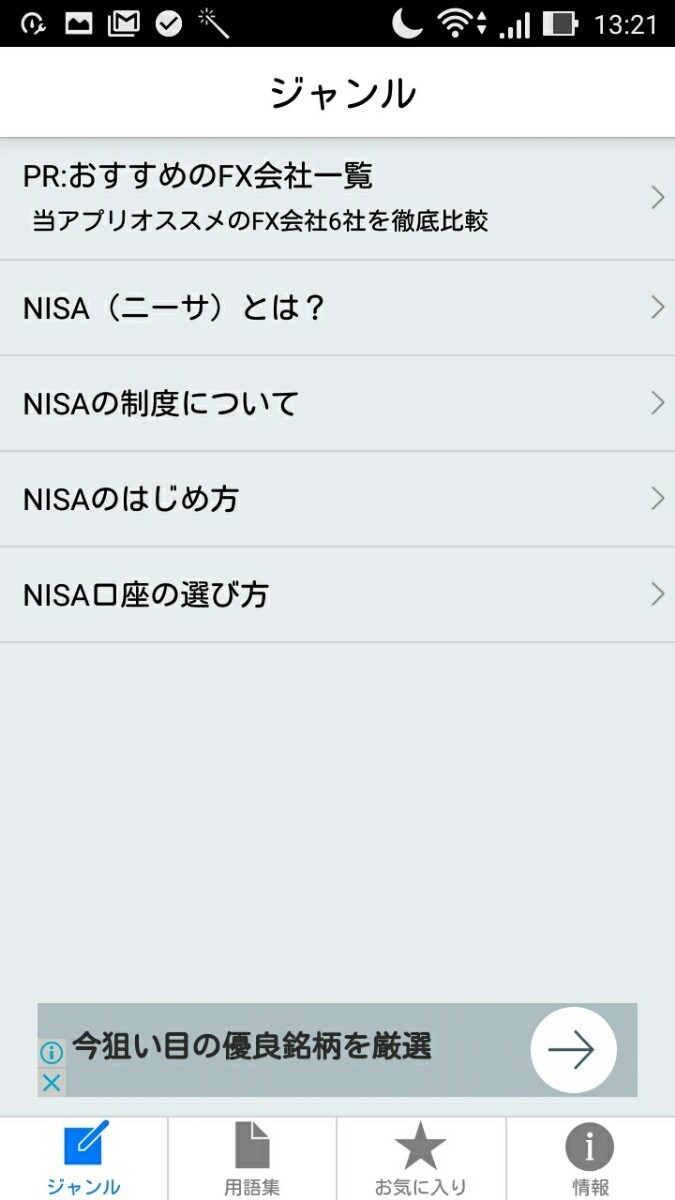The image size is (675, 1200).
Task: Tap NISA口座の選び方 row
Action: click(x=337, y=595)
